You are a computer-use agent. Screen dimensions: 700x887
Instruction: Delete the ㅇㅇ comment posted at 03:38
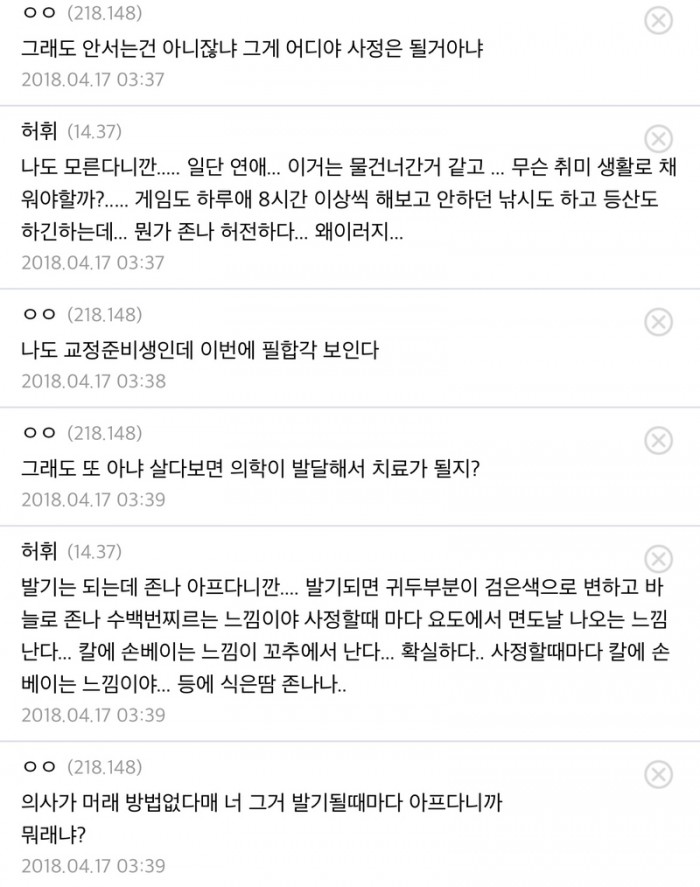(657, 322)
